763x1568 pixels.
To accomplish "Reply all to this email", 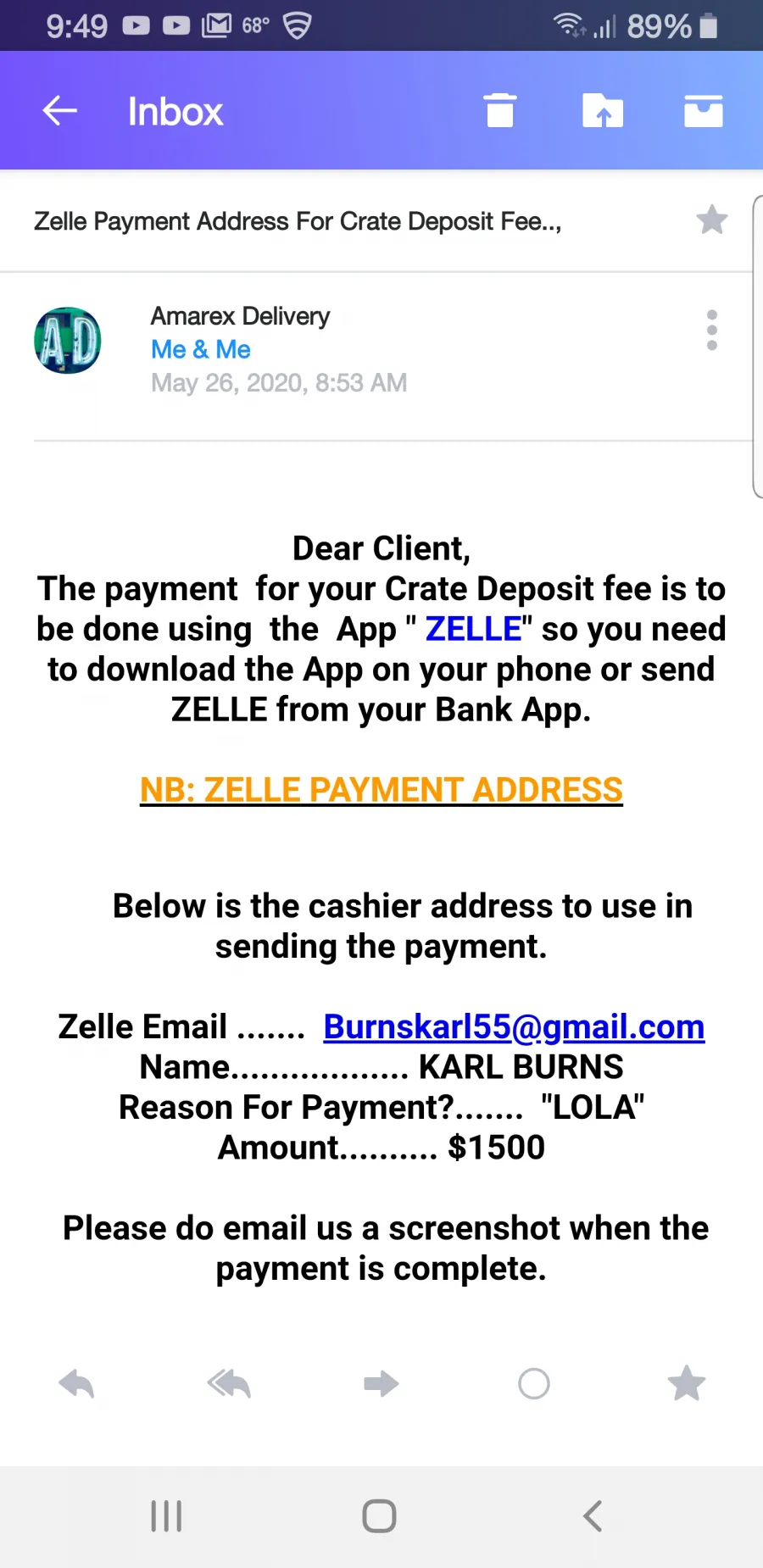I will (229, 1384).
